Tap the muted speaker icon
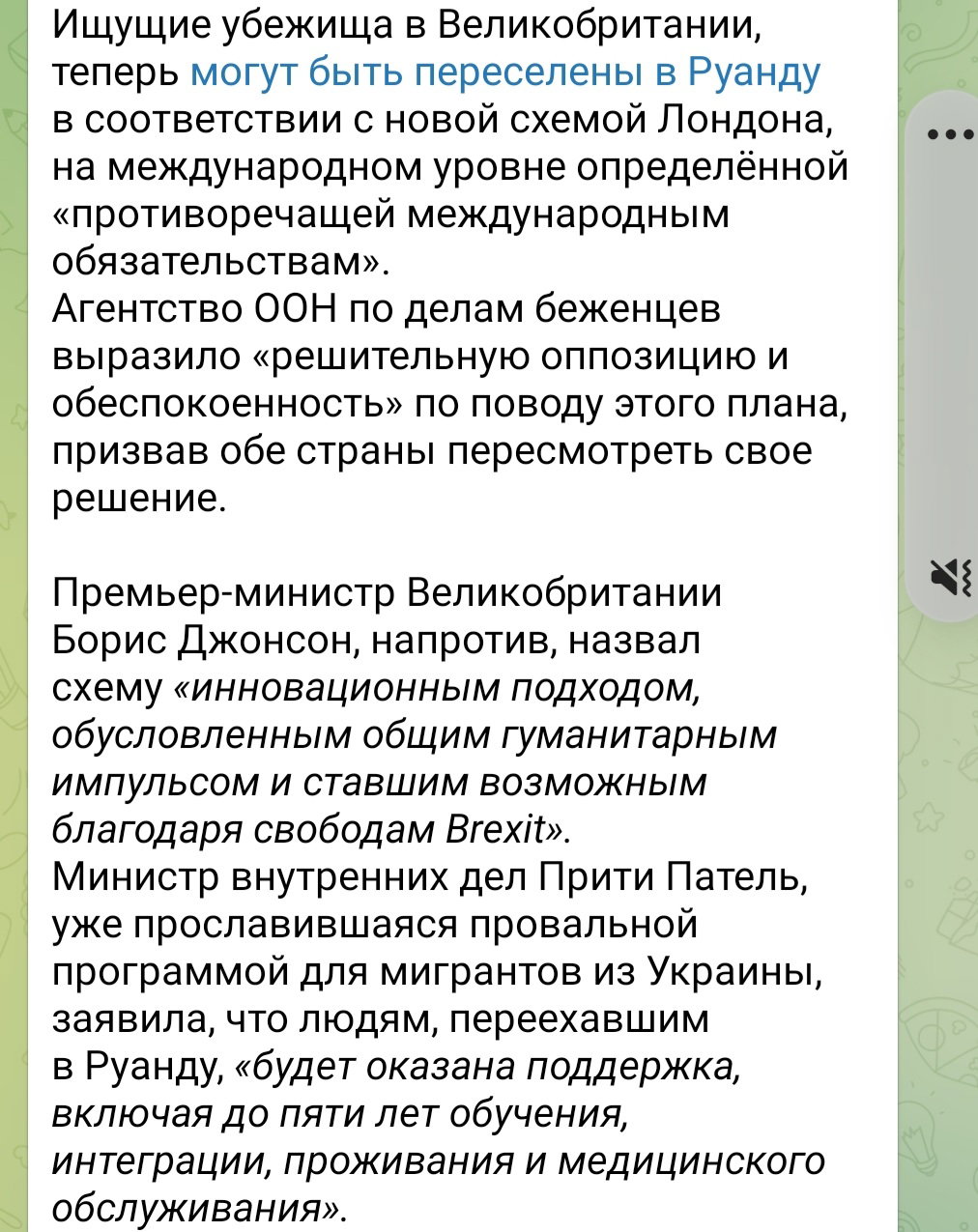The width and height of the screenshot is (978, 1232). [951, 576]
